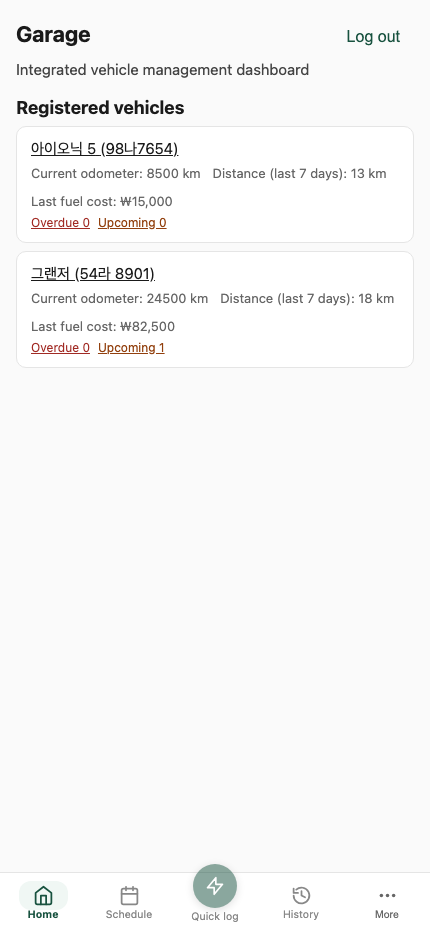View Overdue 0 items for 아이오닉 5

pyautogui.click(x=61, y=223)
